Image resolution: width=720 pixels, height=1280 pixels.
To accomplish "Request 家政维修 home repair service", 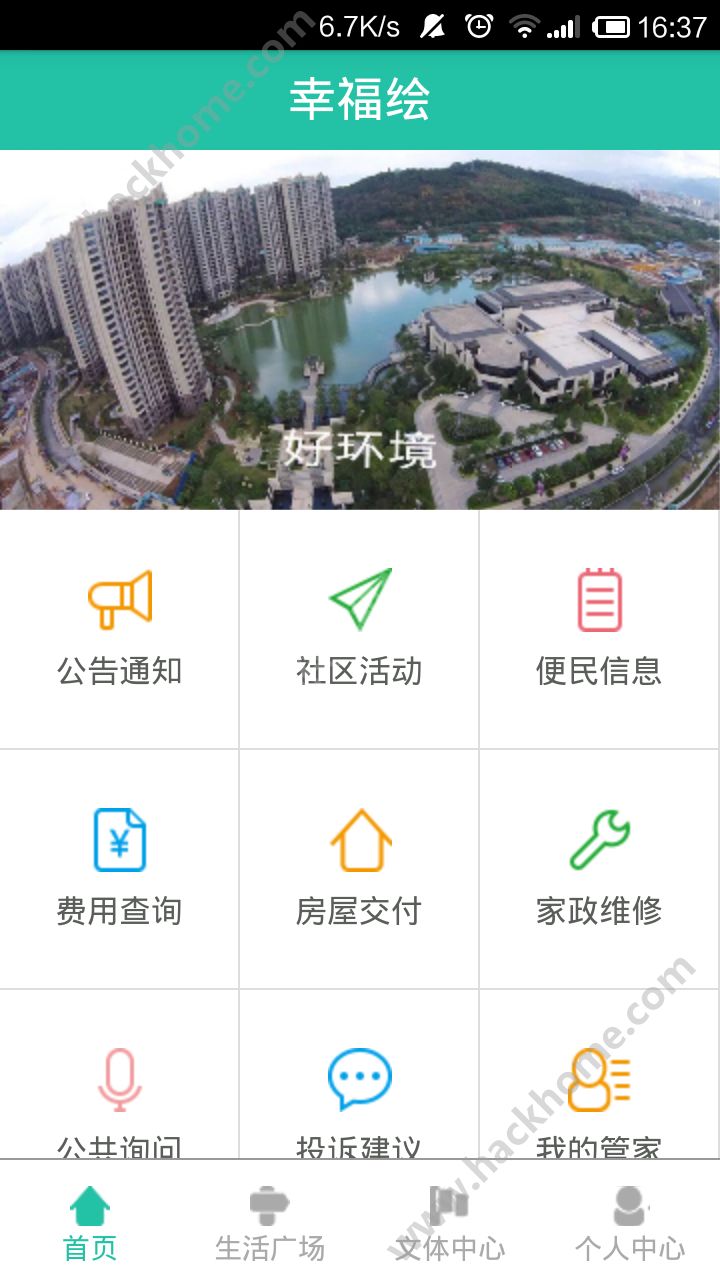I will (x=599, y=868).
